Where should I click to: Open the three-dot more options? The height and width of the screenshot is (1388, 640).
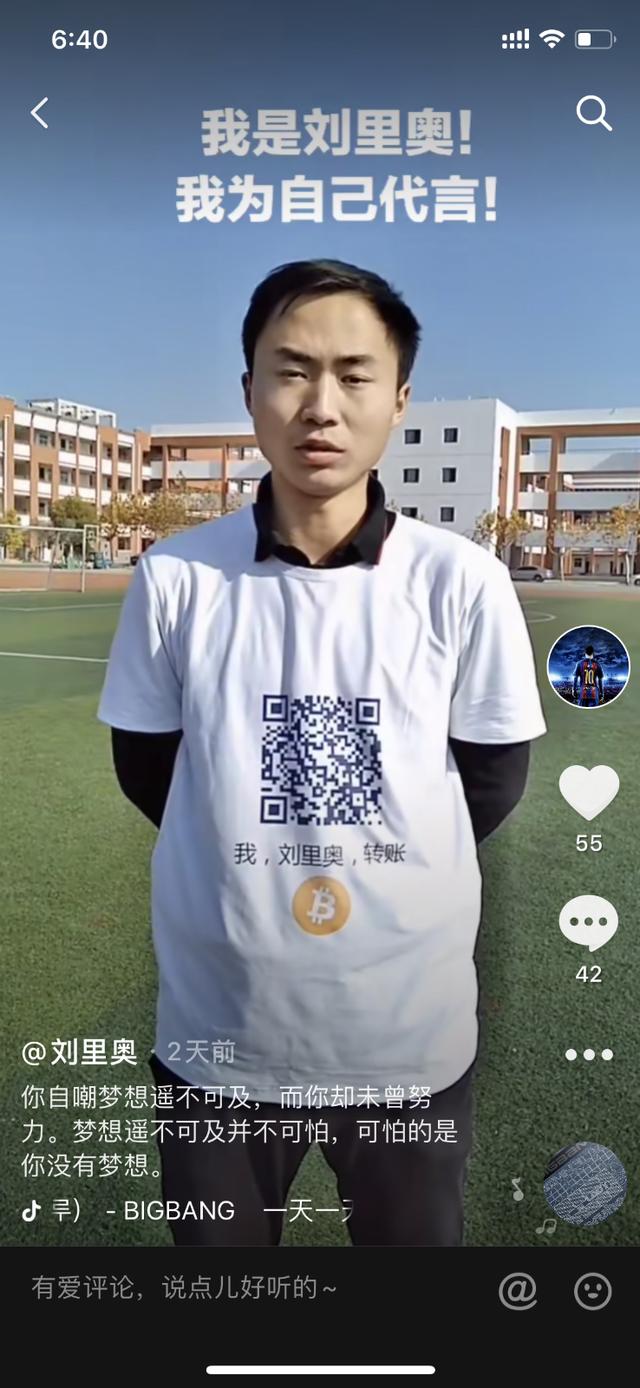589,1054
